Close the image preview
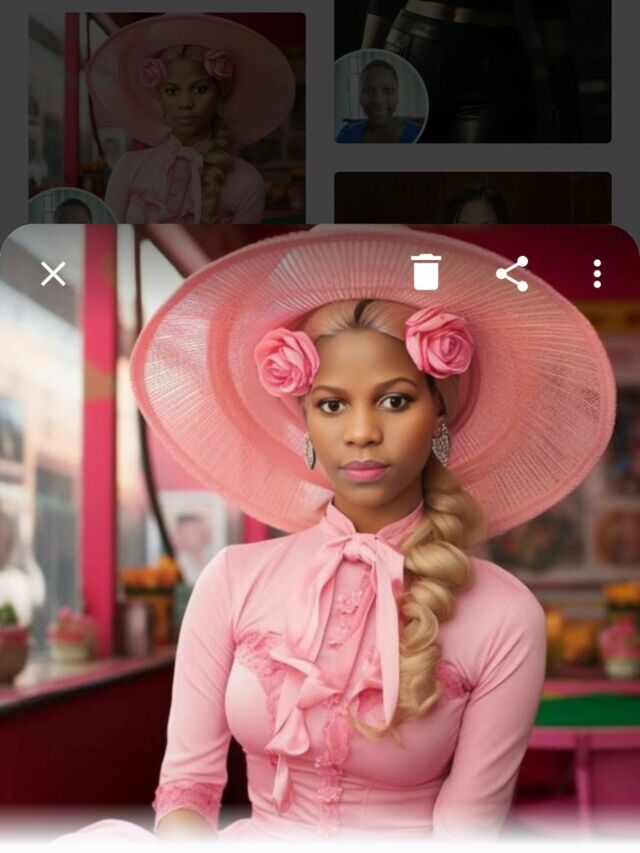The image size is (640, 853). (x=53, y=273)
